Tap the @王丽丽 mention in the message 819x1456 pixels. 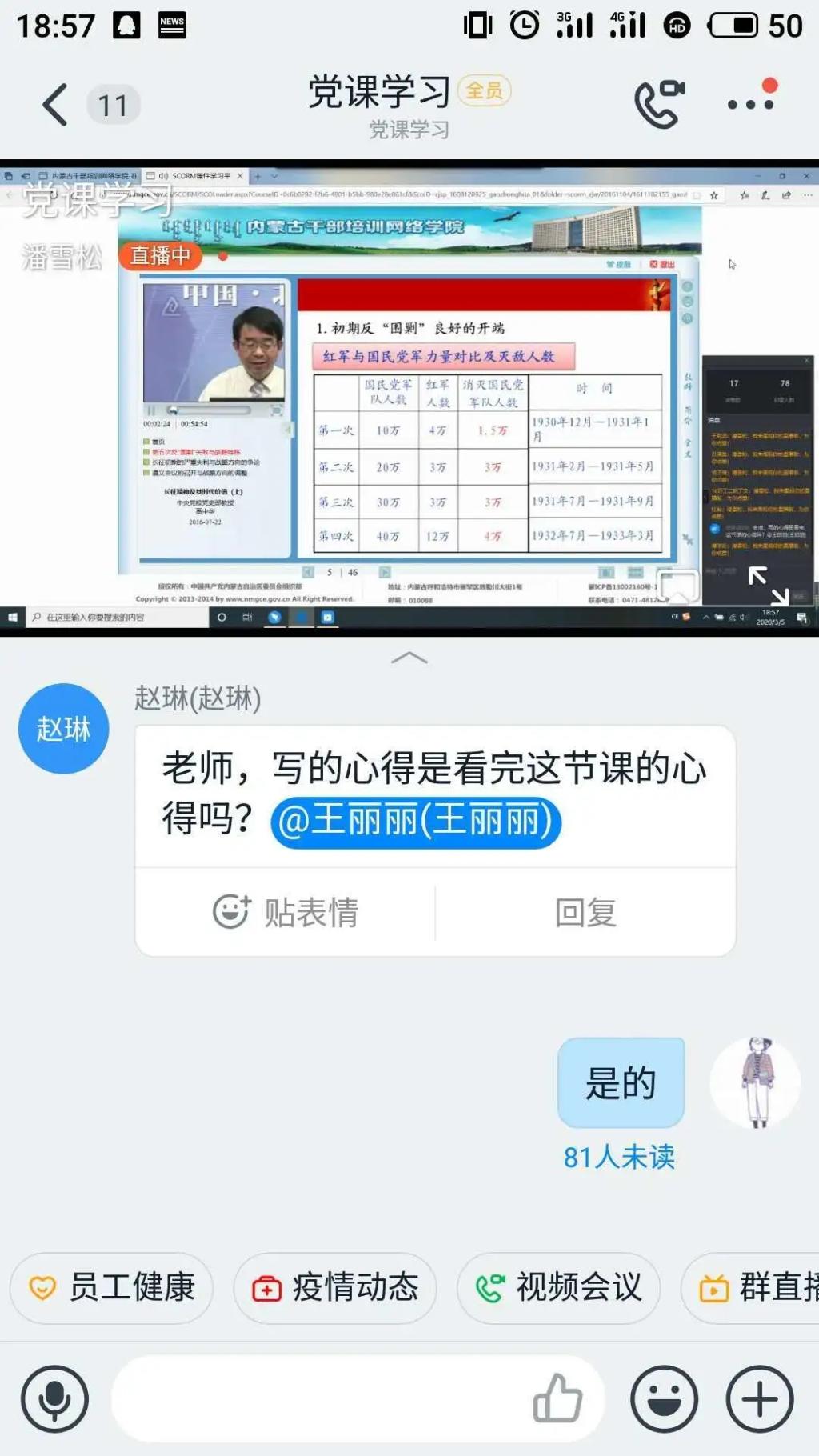[415, 821]
